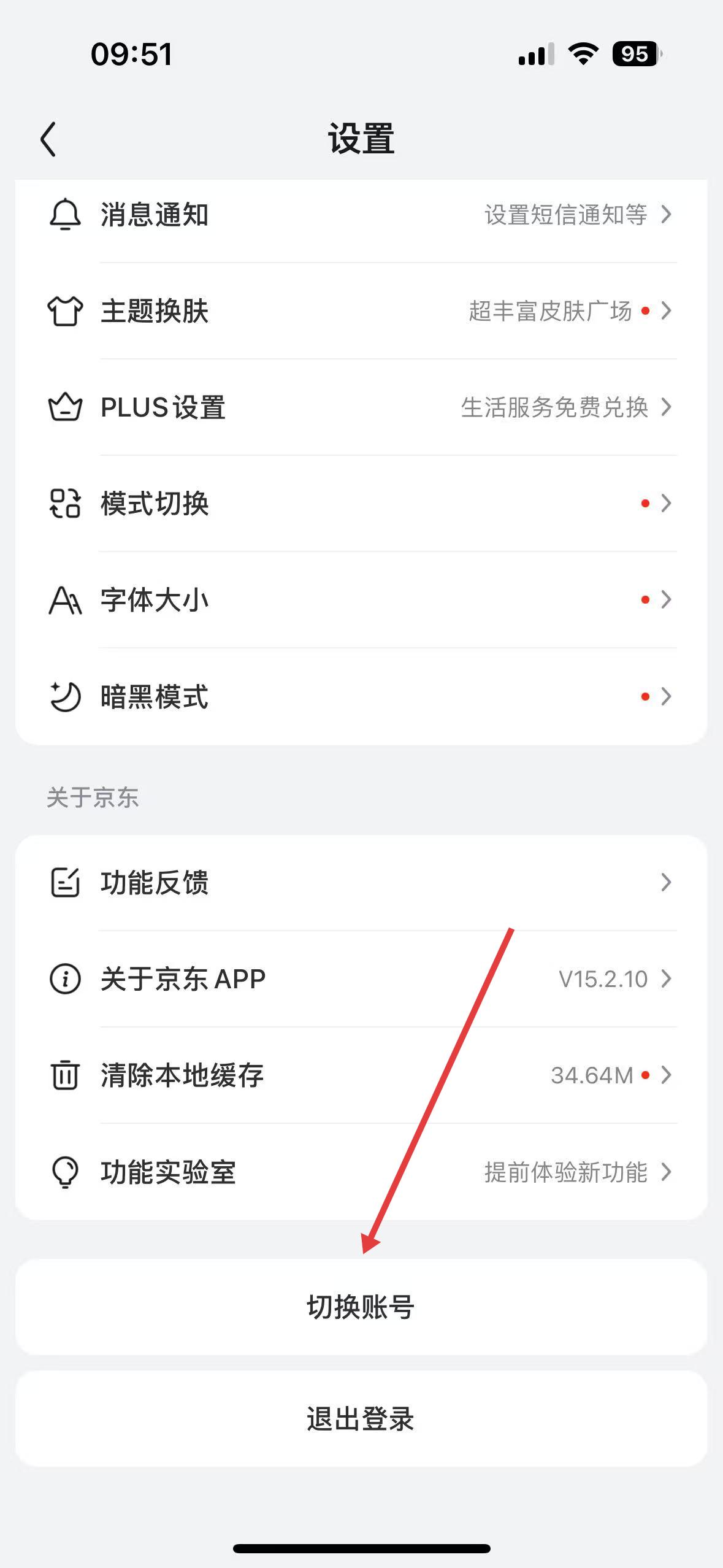View 关于京东APP version info

tap(361, 979)
